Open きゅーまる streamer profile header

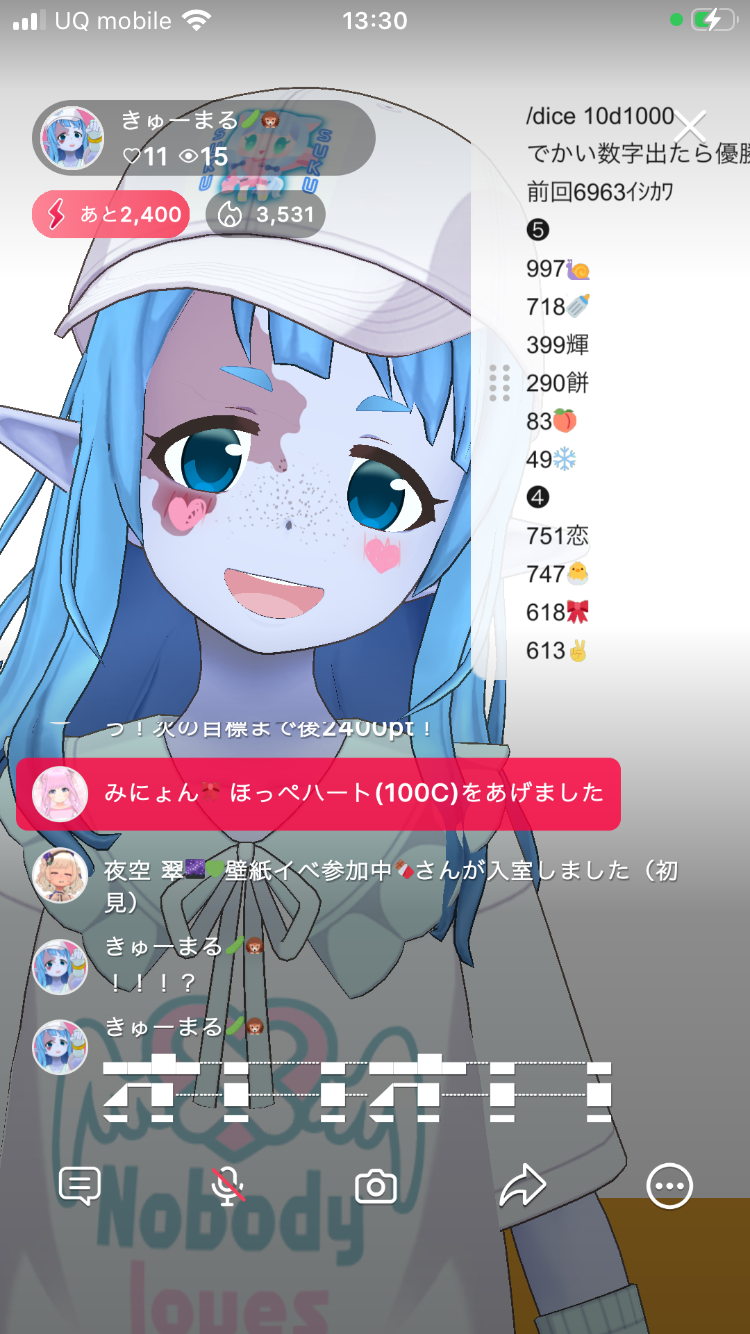point(203,138)
